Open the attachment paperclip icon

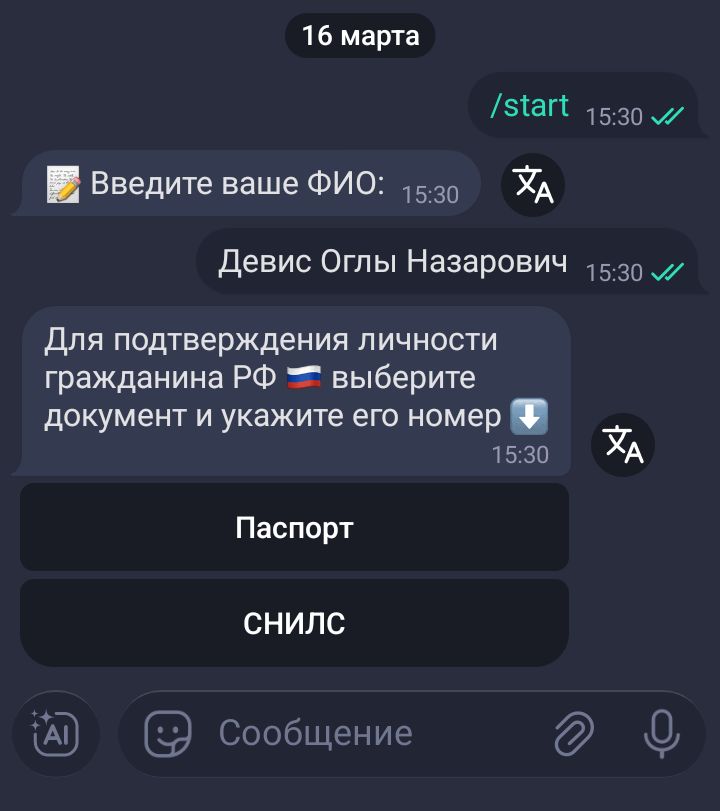[571, 732]
